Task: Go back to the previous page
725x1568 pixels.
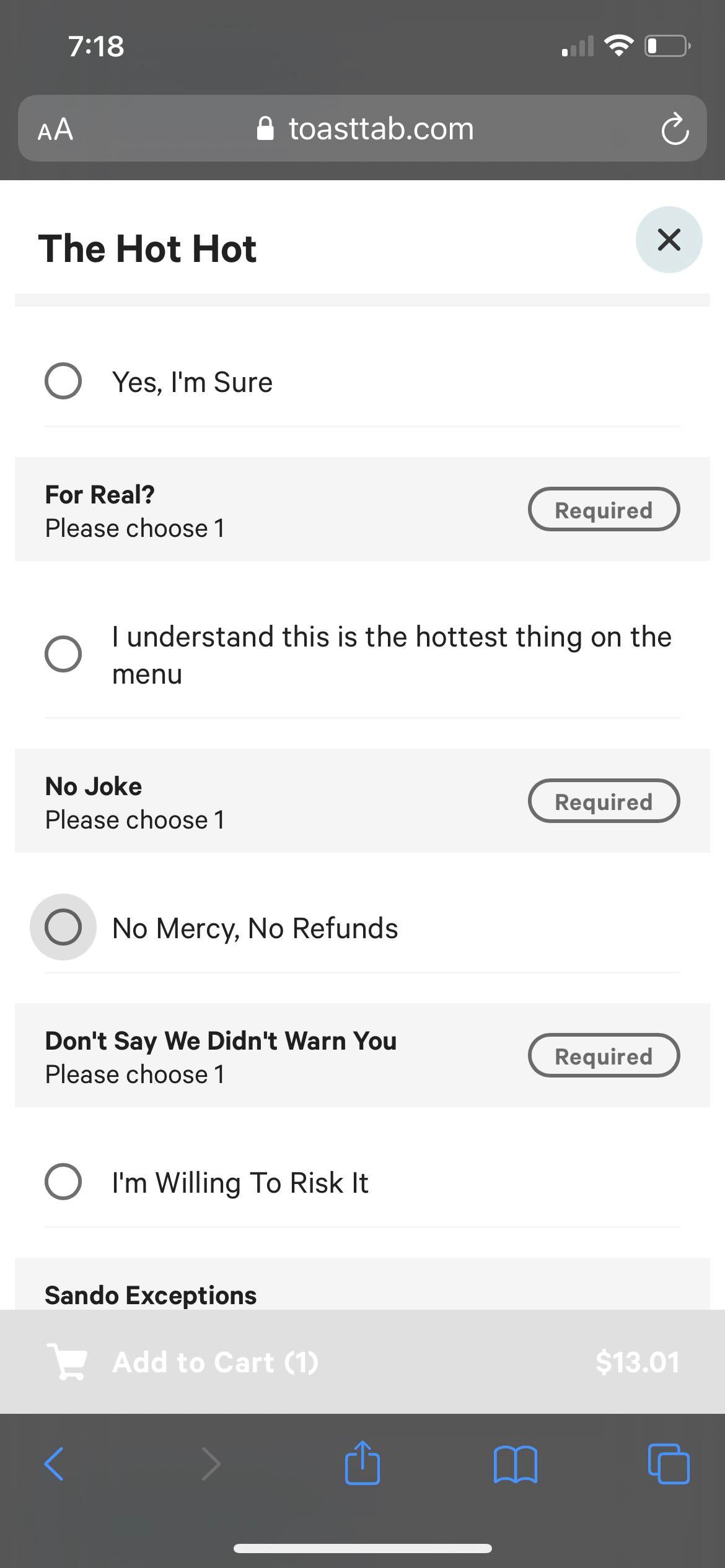Action: [x=55, y=1464]
